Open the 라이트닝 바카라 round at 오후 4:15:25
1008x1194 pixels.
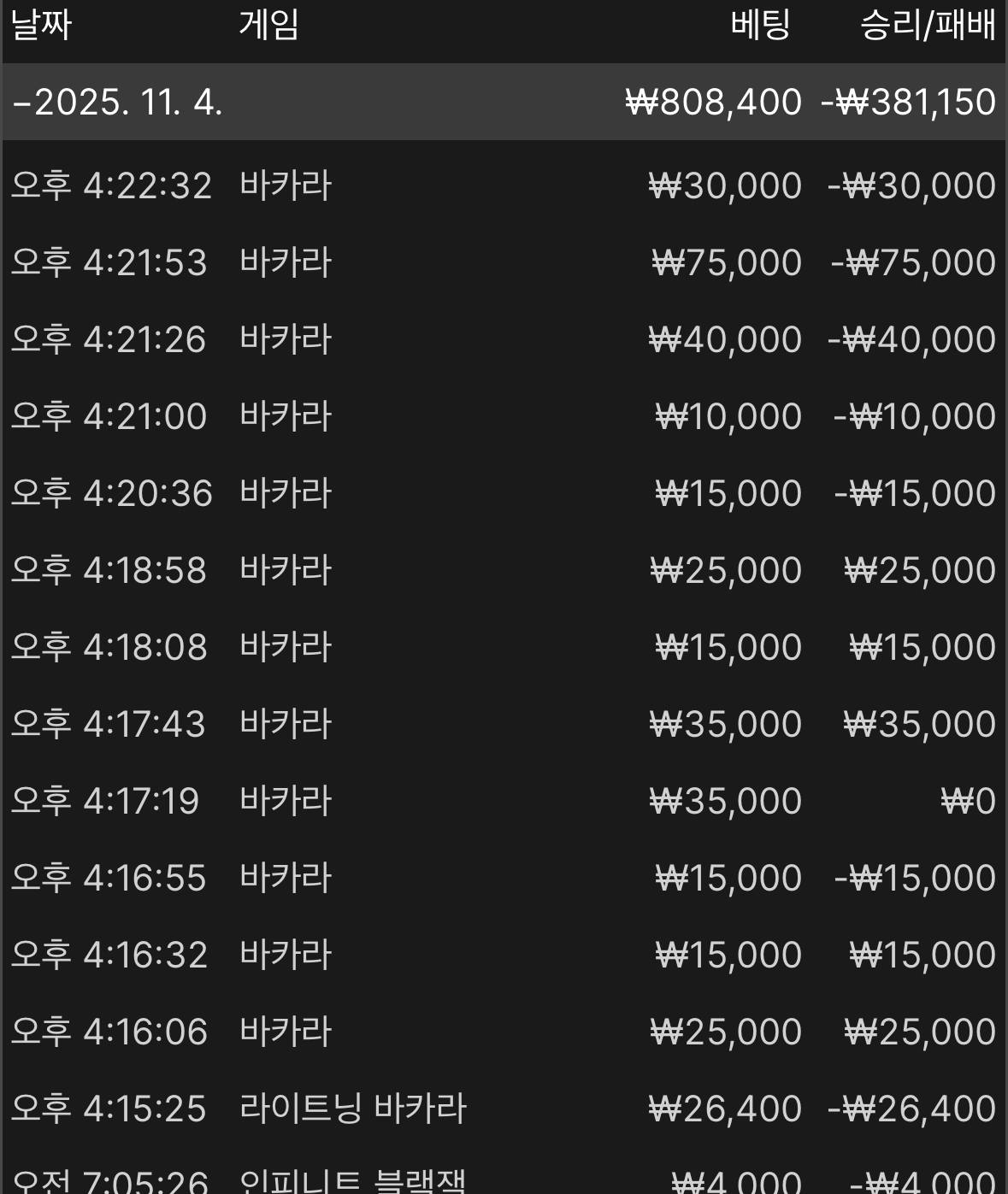[504, 1109]
